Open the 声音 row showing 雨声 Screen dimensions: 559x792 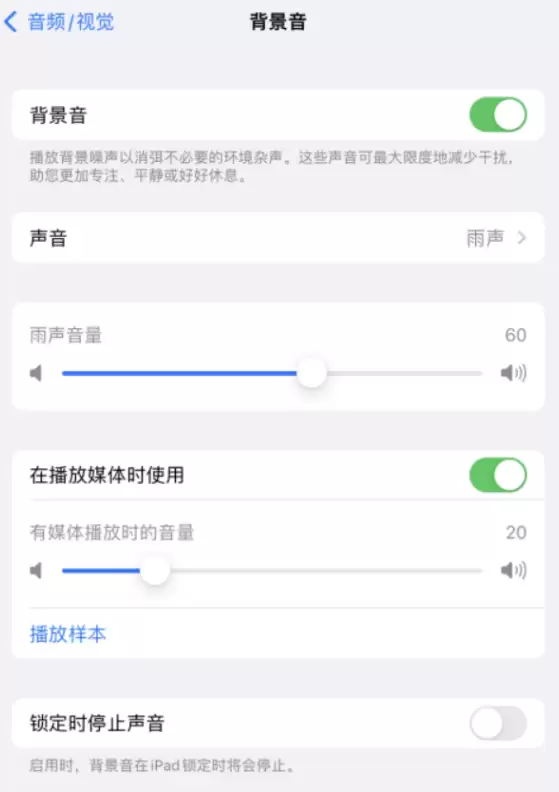pos(278,237)
